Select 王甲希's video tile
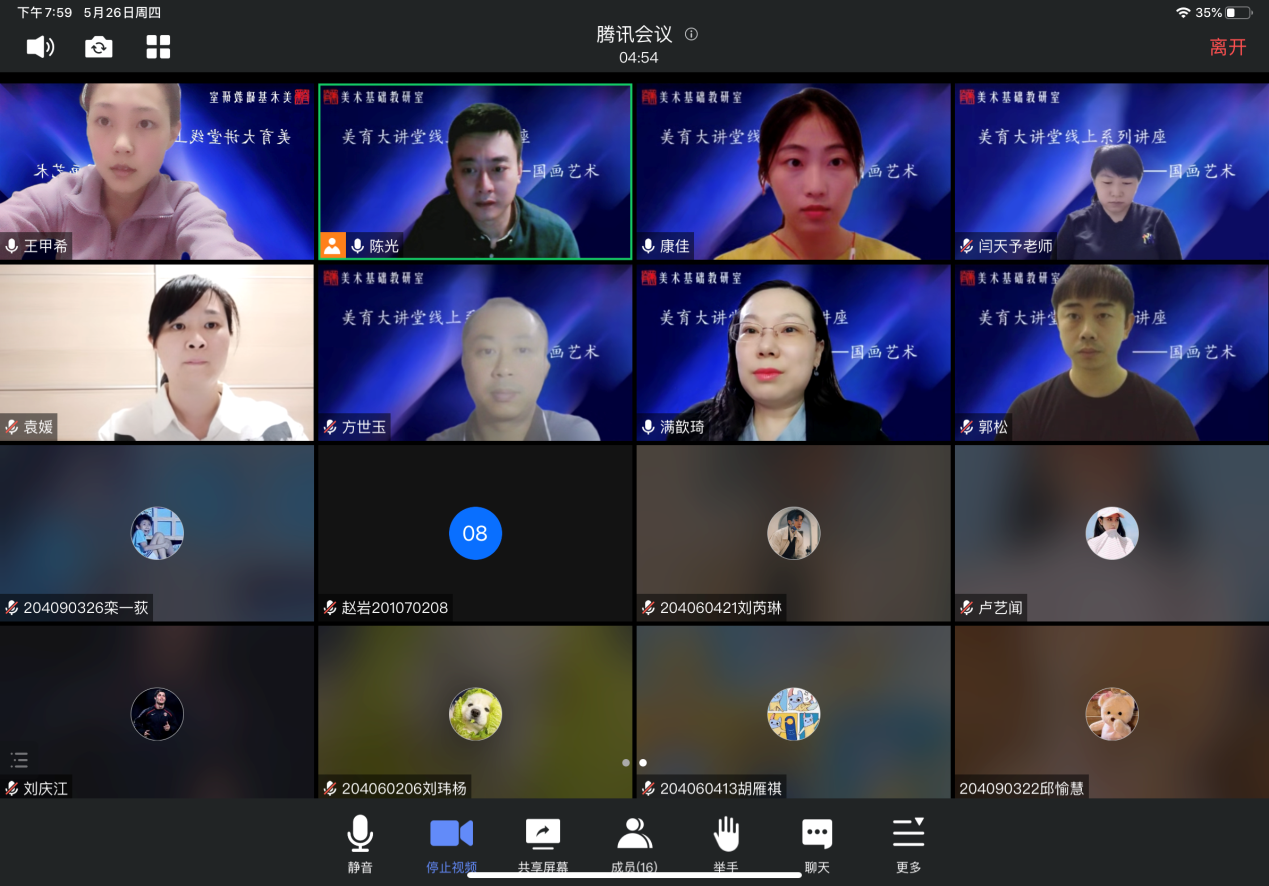 coord(156,171)
